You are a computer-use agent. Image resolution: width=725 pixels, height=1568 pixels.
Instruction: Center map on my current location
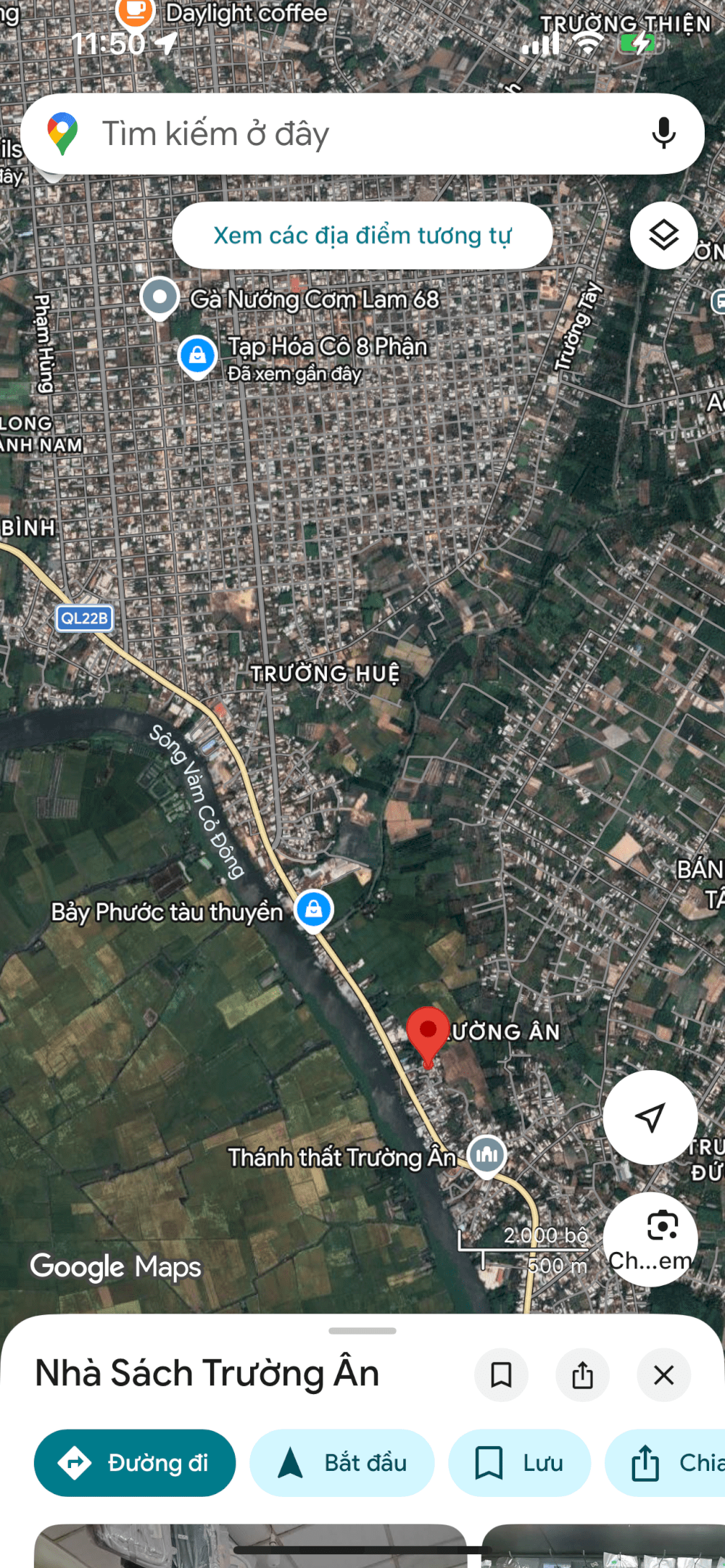650,1117
